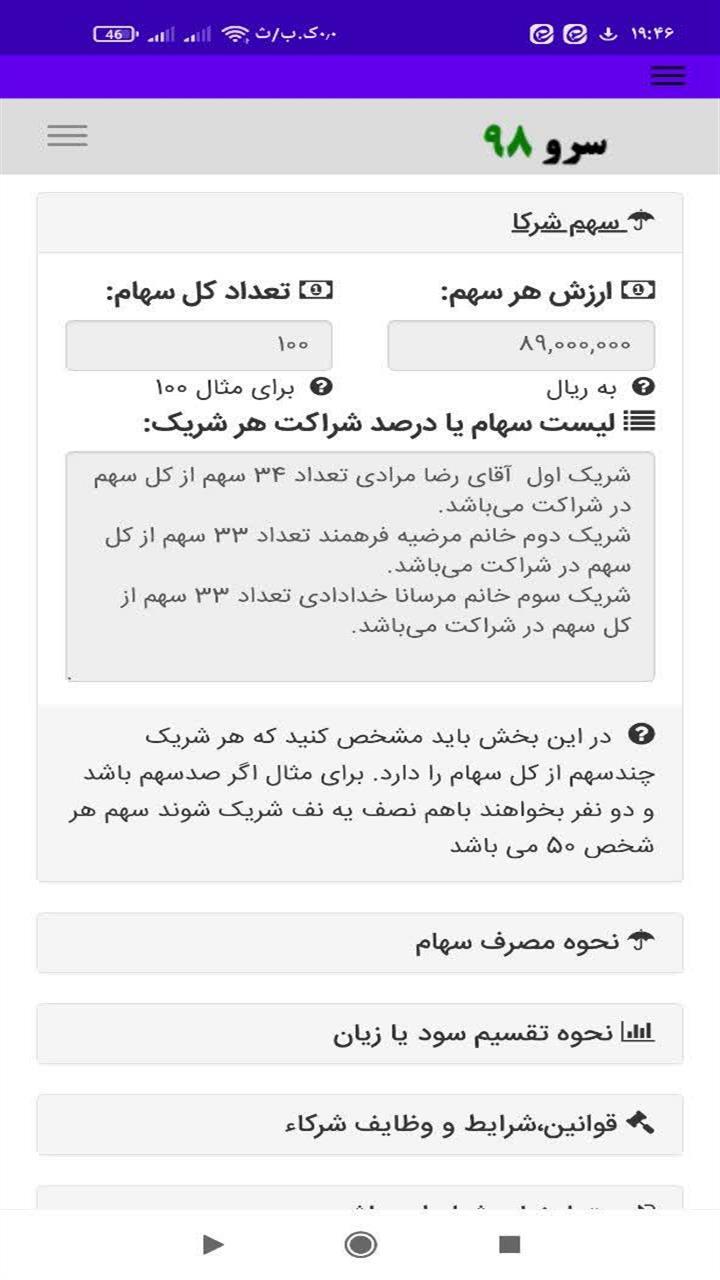Edit the partners' shares list text area
720x1280 pixels.
(x=360, y=566)
